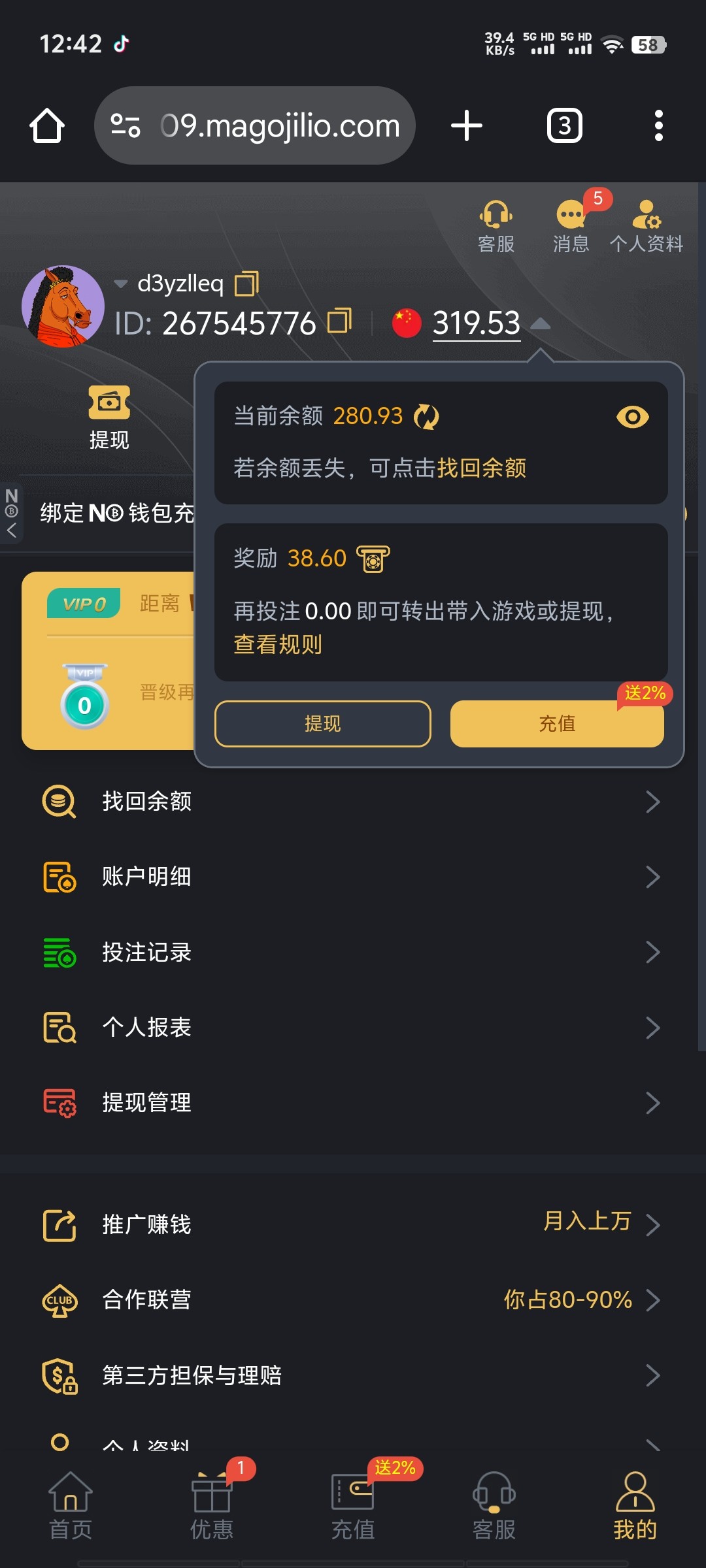Tap the 找回余额 link in the popup

[481, 468]
